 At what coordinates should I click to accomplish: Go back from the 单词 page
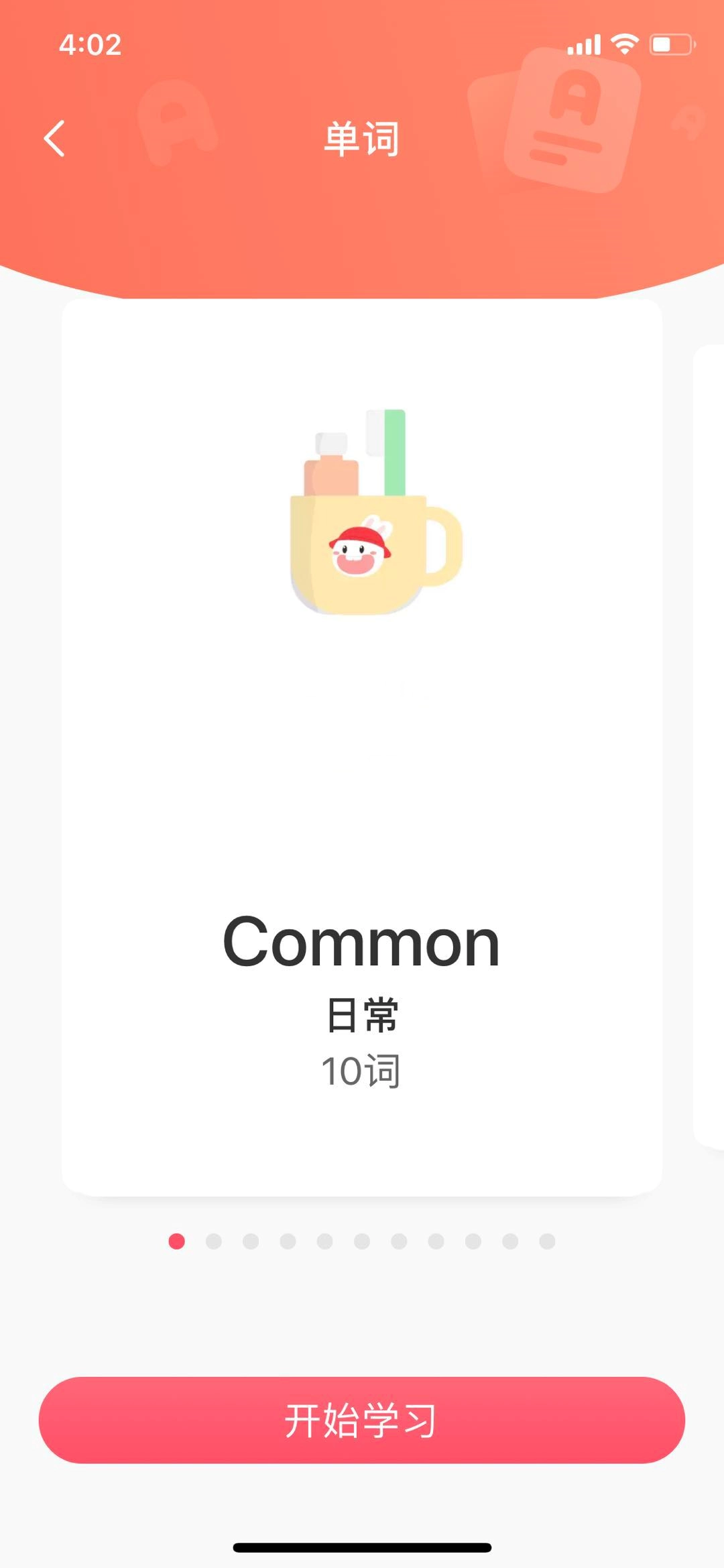[54, 139]
